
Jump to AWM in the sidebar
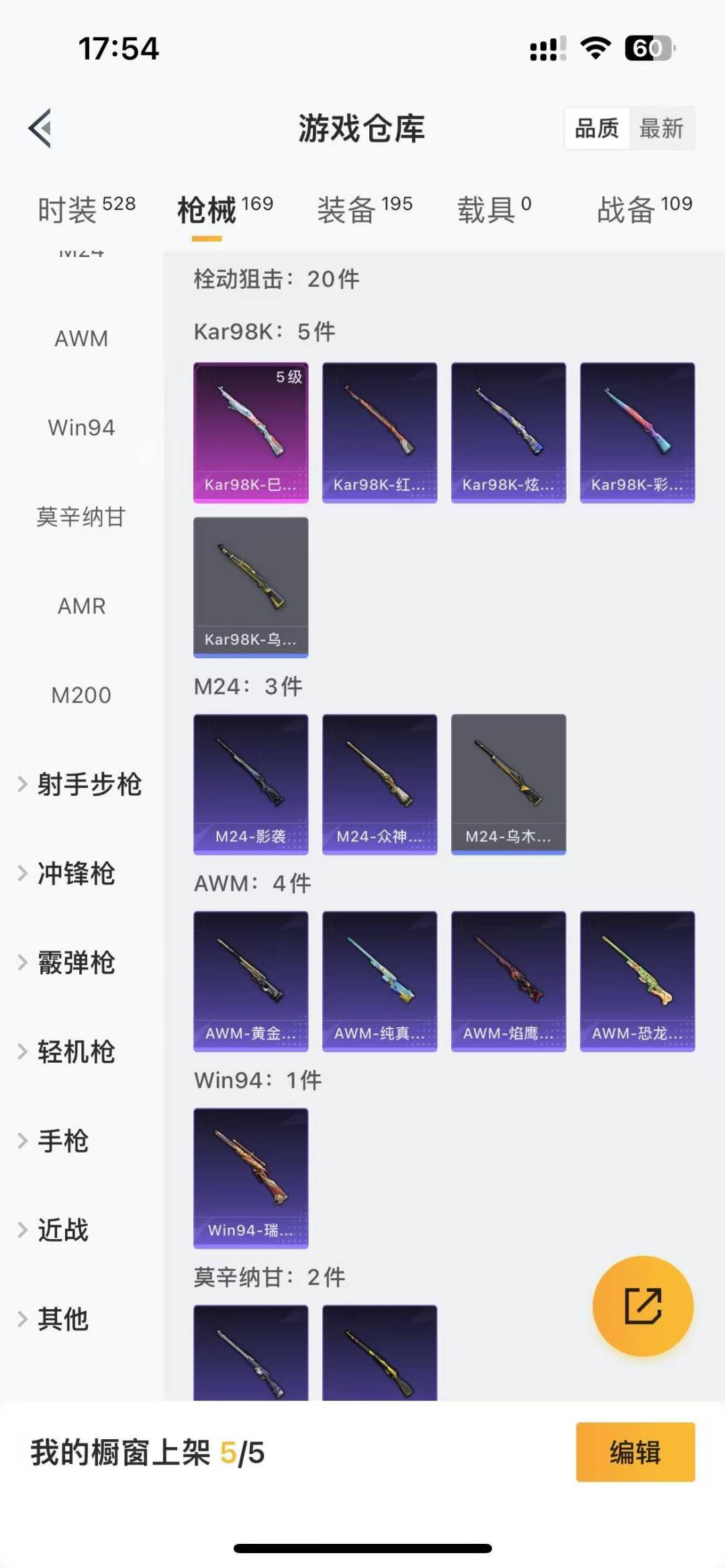pos(81,339)
